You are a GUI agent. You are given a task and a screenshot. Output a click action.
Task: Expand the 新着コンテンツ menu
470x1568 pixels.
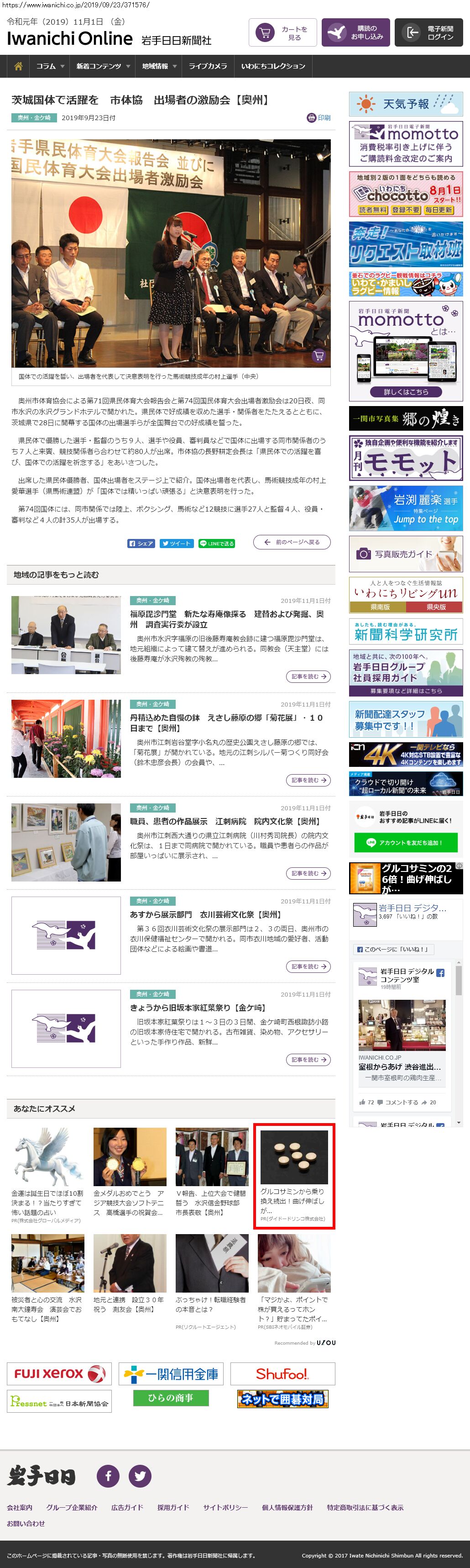[x=102, y=66]
